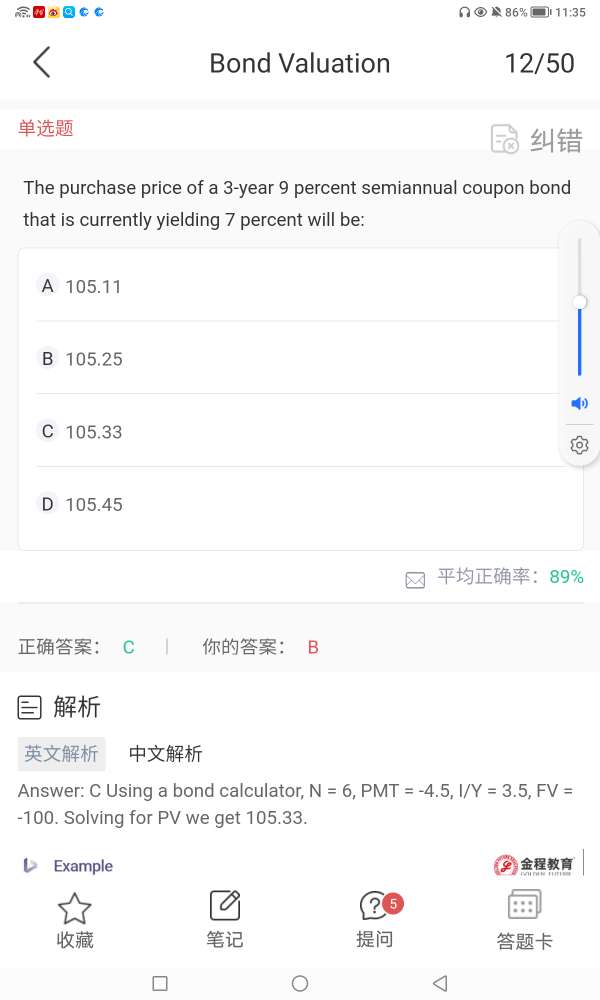Open system recent apps
The width and height of the screenshot is (600, 1000).
(160, 984)
